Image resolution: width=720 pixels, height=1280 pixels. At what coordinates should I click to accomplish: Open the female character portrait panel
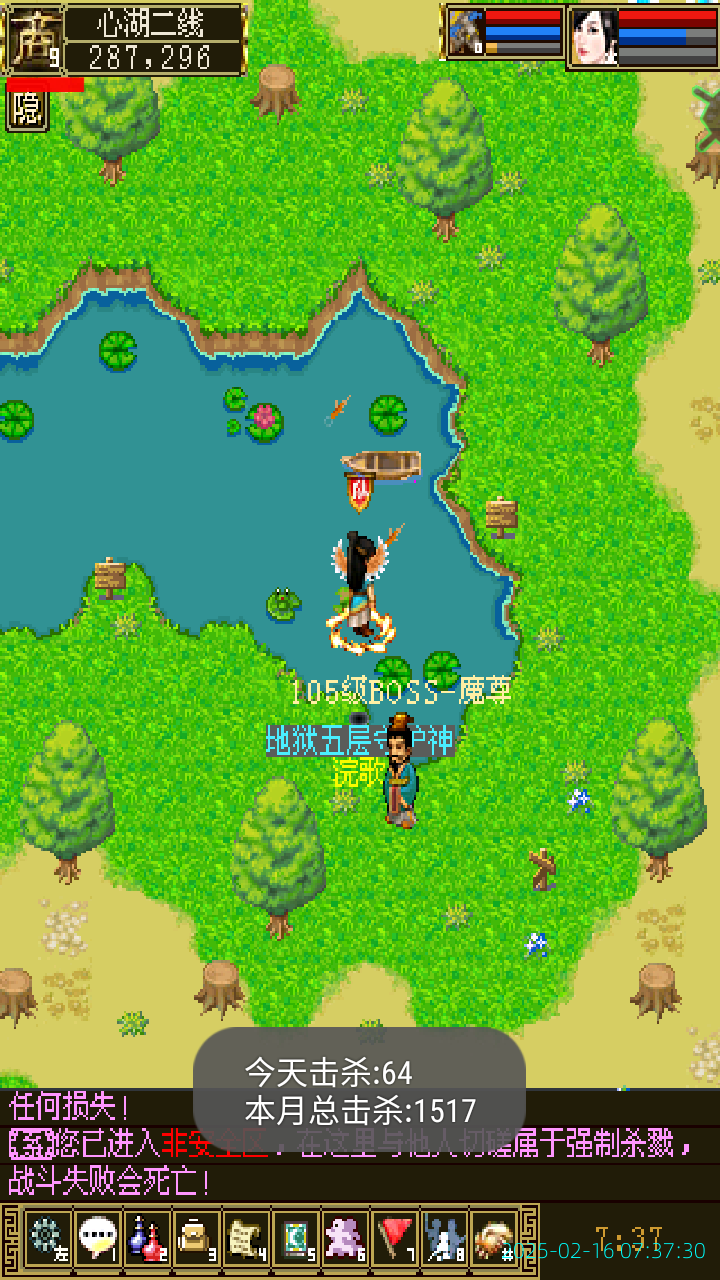tap(594, 37)
